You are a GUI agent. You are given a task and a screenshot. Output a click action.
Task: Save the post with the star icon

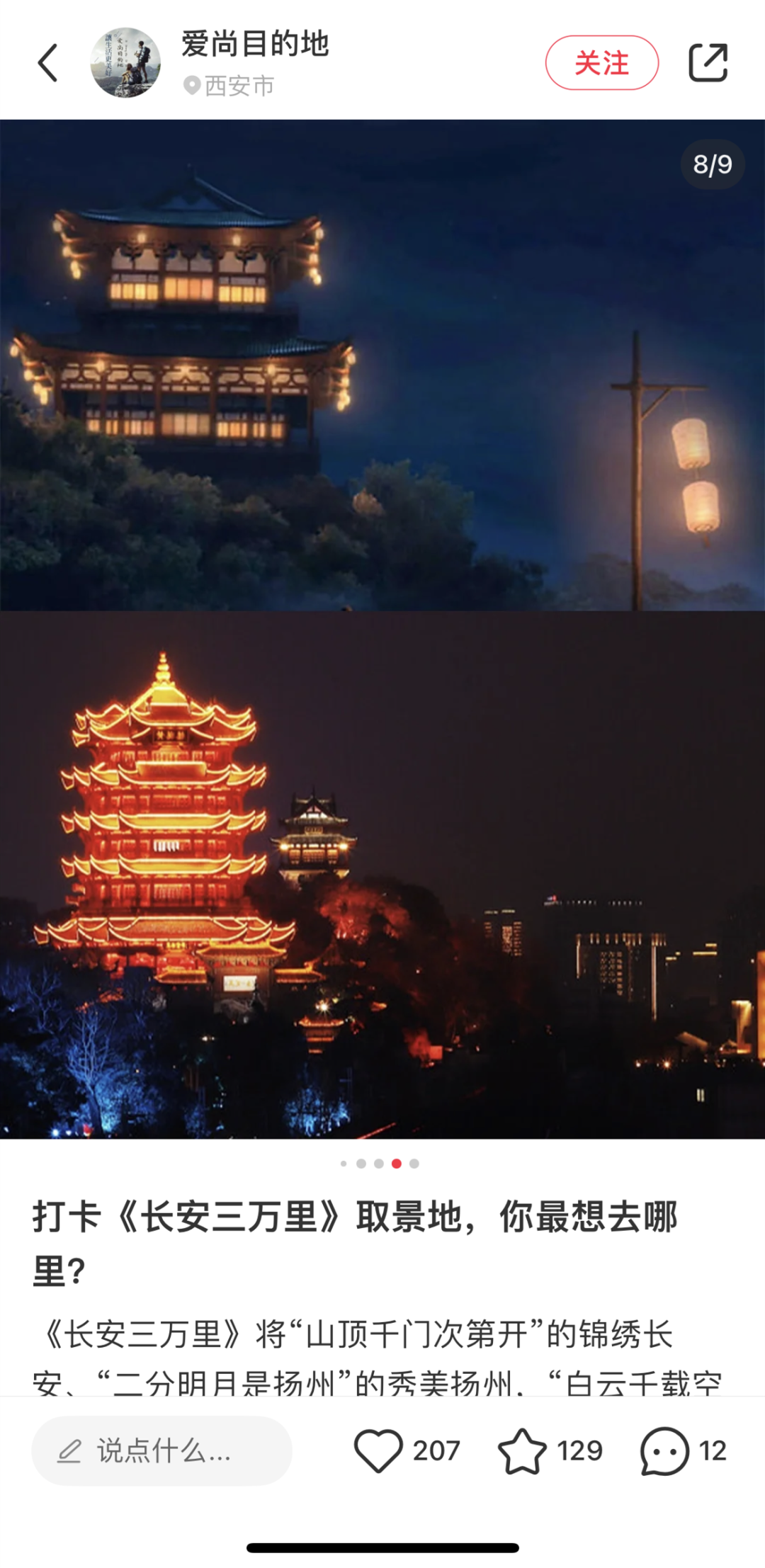coord(522,1450)
